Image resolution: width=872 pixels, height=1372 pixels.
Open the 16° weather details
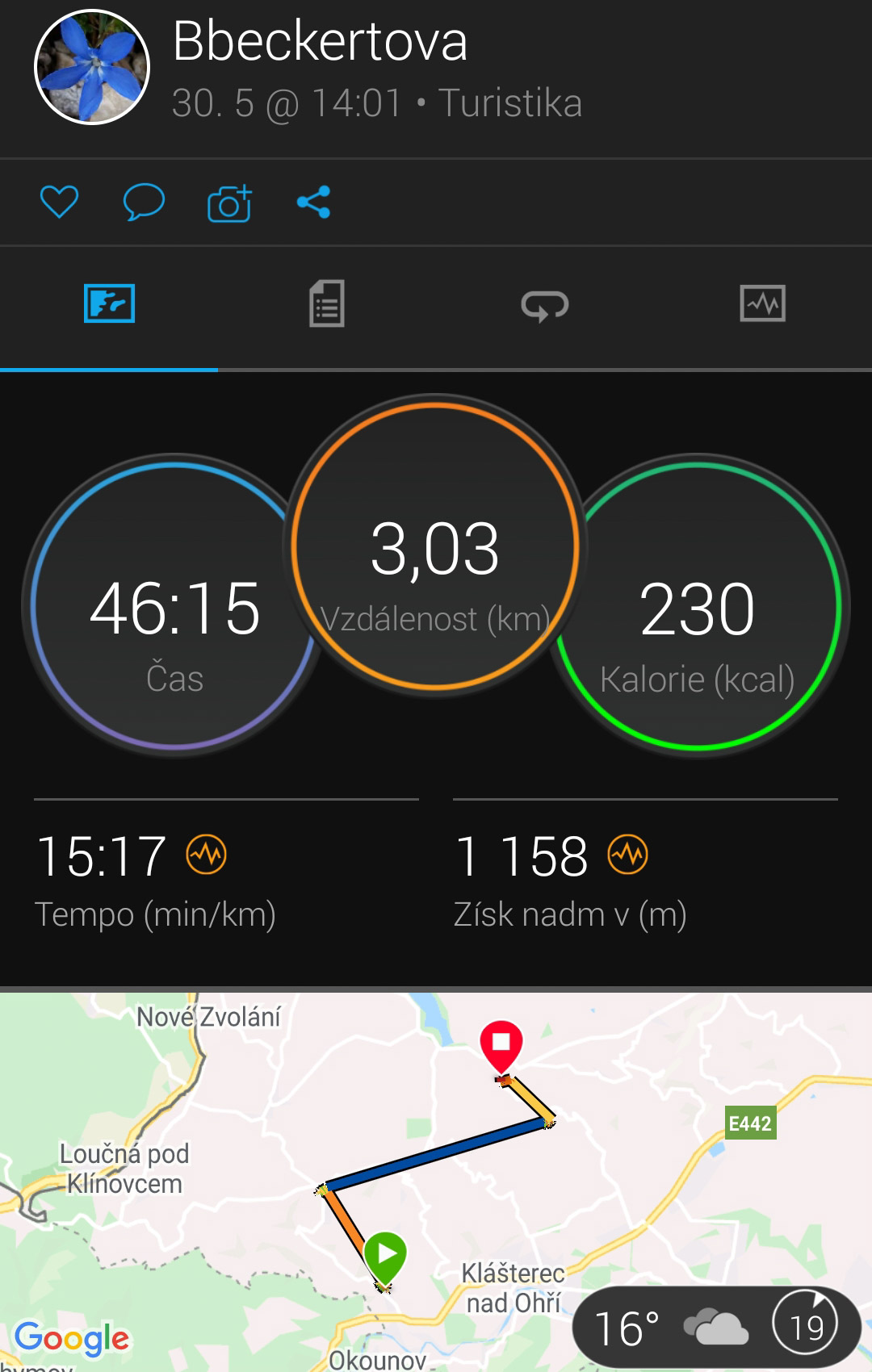pyautogui.click(x=715, y=1328)
